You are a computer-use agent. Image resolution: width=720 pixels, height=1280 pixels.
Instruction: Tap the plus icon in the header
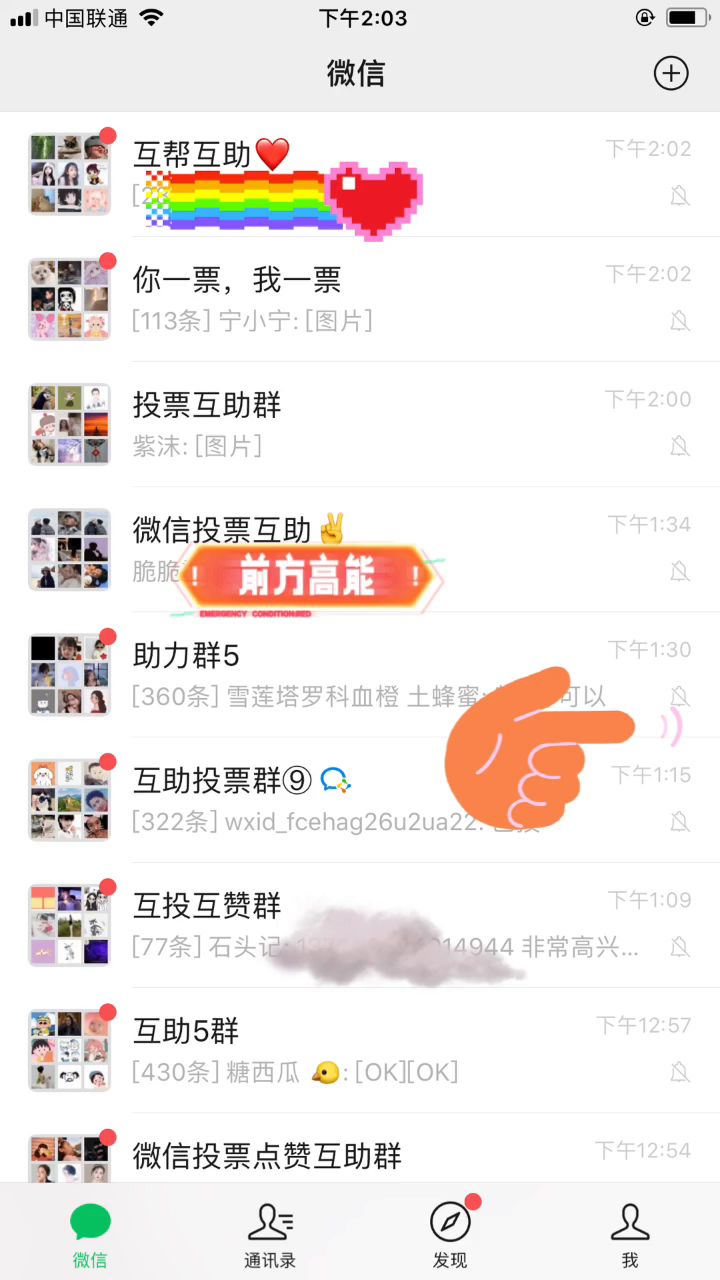[x=671, y=73]
